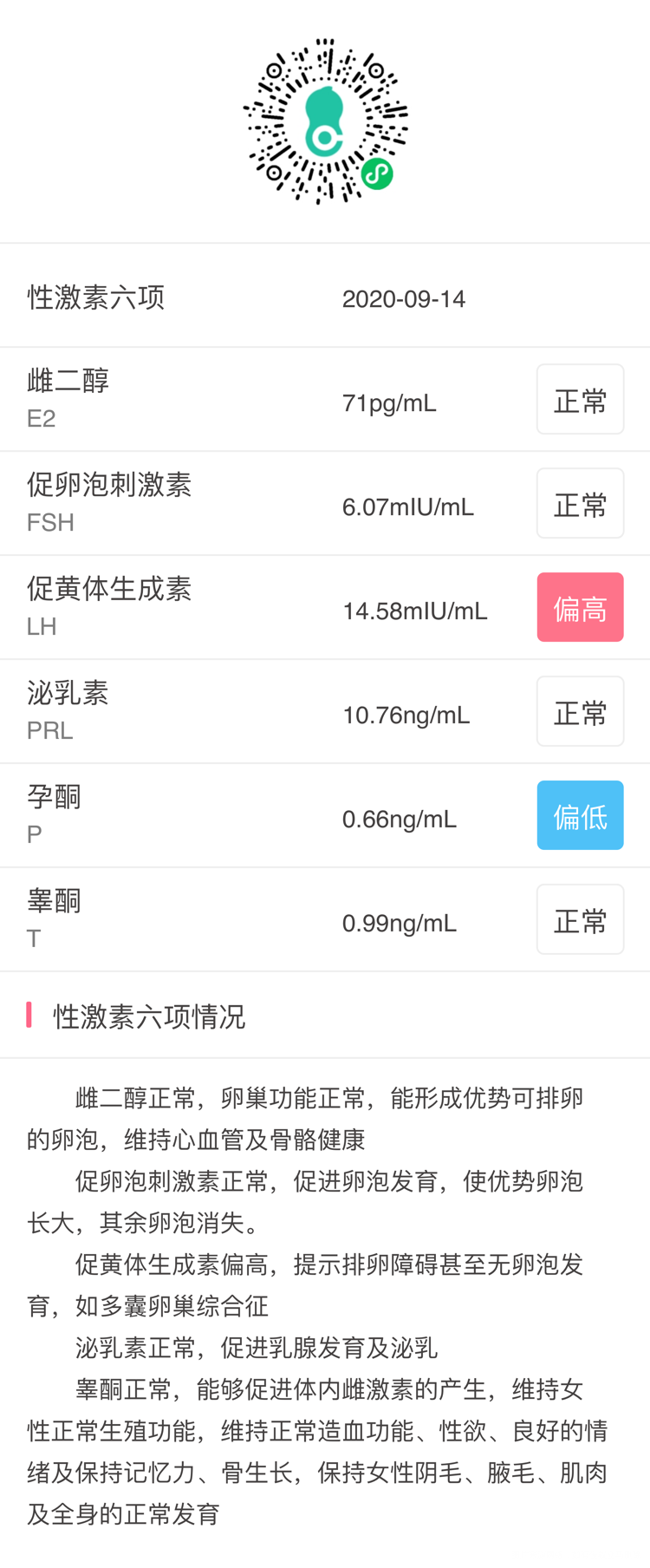Image resolution: width=650 pixels, height=1568 pixels.
Task: Click the 正常 badge beside 睾酮 T
Action: [580, 918]
